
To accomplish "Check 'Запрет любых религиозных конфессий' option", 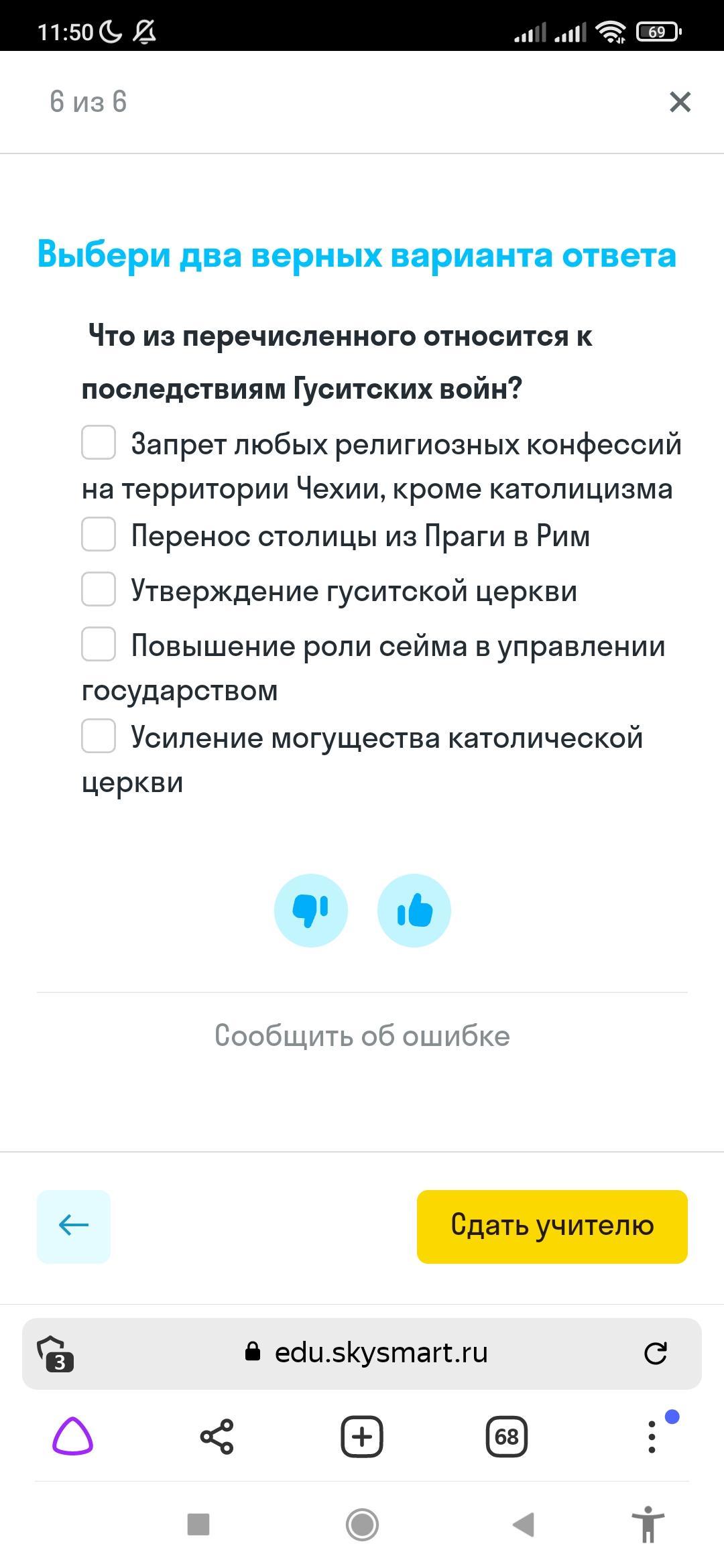I will click(x=99, y=442).
